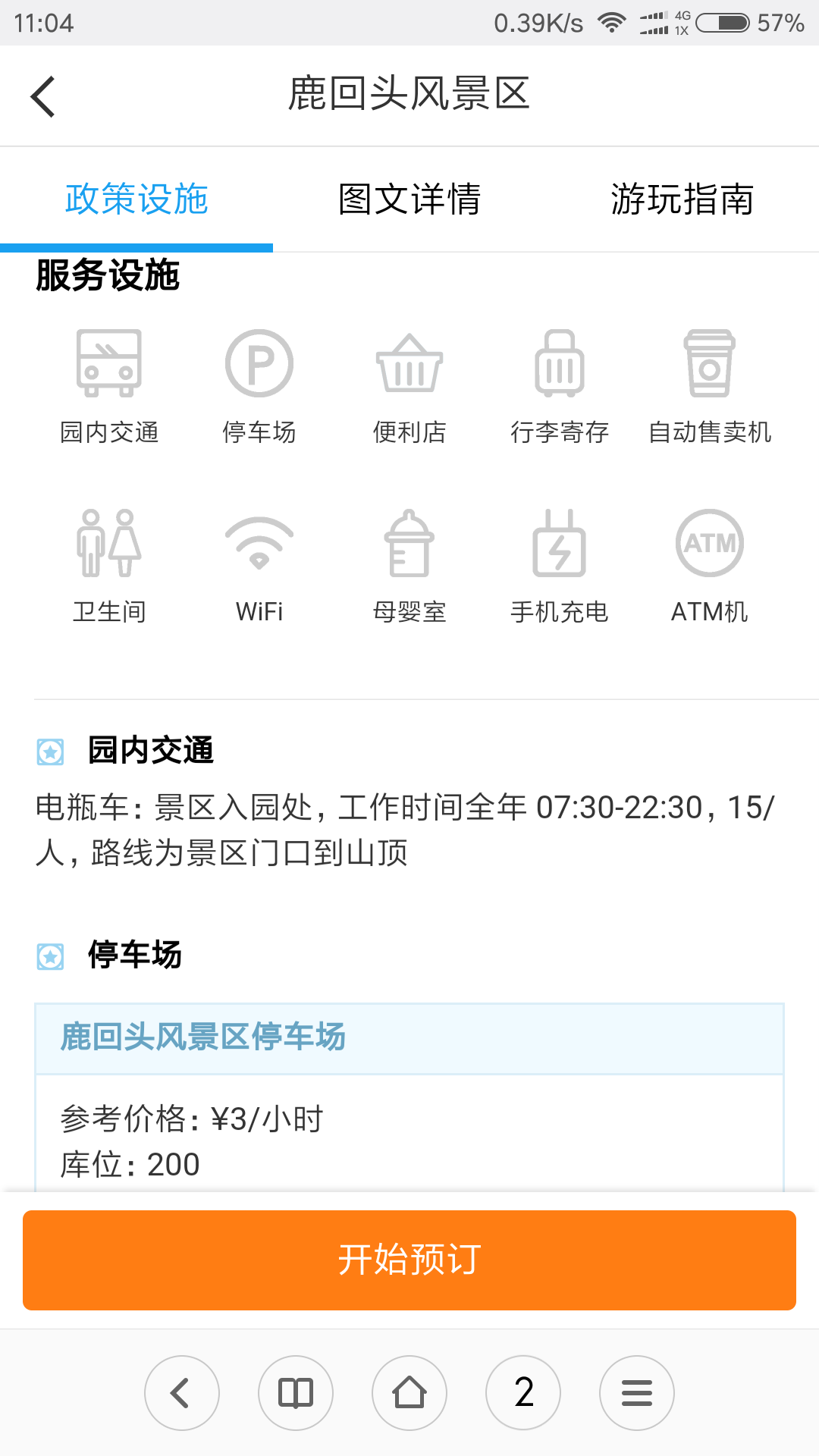
Task: Tap the 开始预订 button
Action: coord(409,1260)
